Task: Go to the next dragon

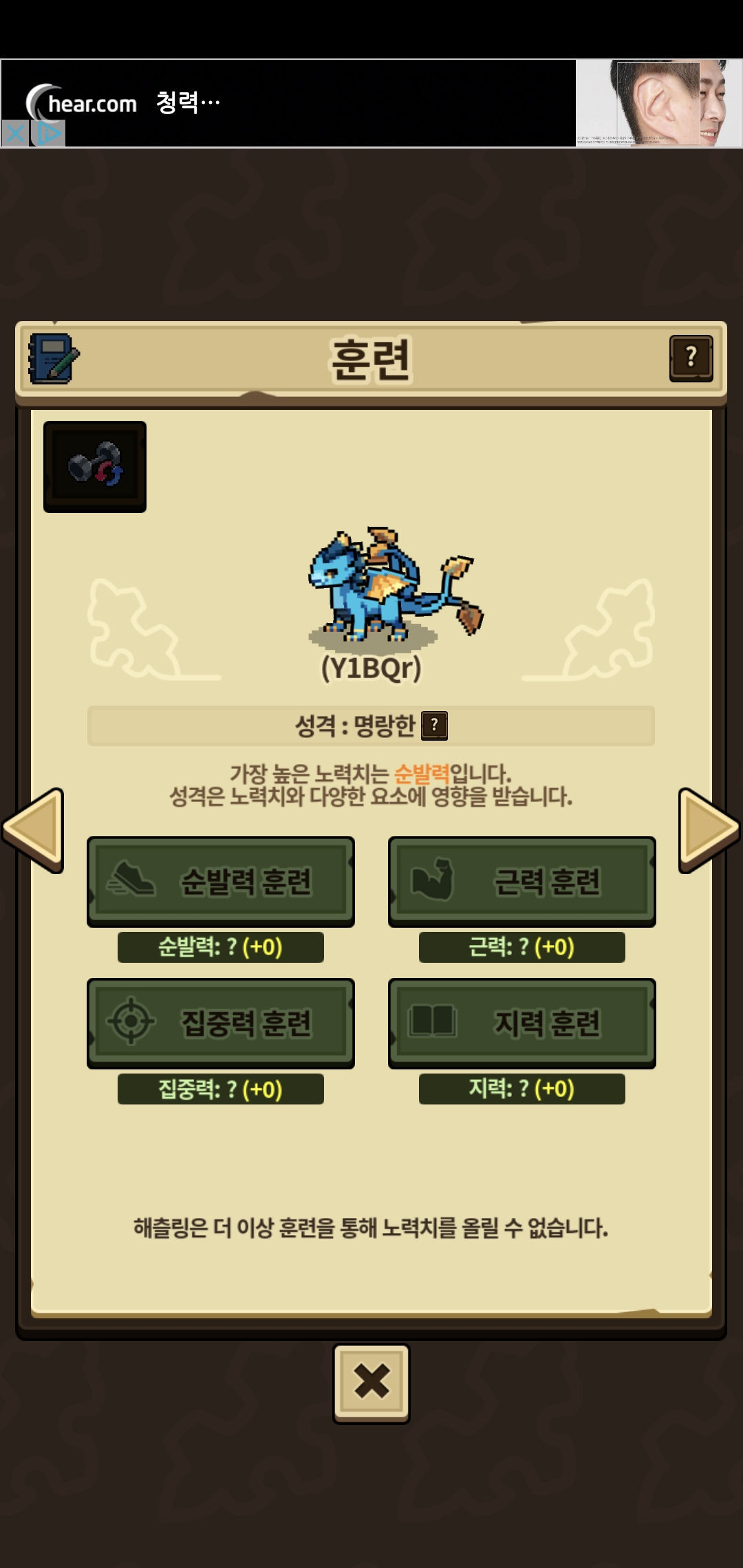Action: [709, 830]
